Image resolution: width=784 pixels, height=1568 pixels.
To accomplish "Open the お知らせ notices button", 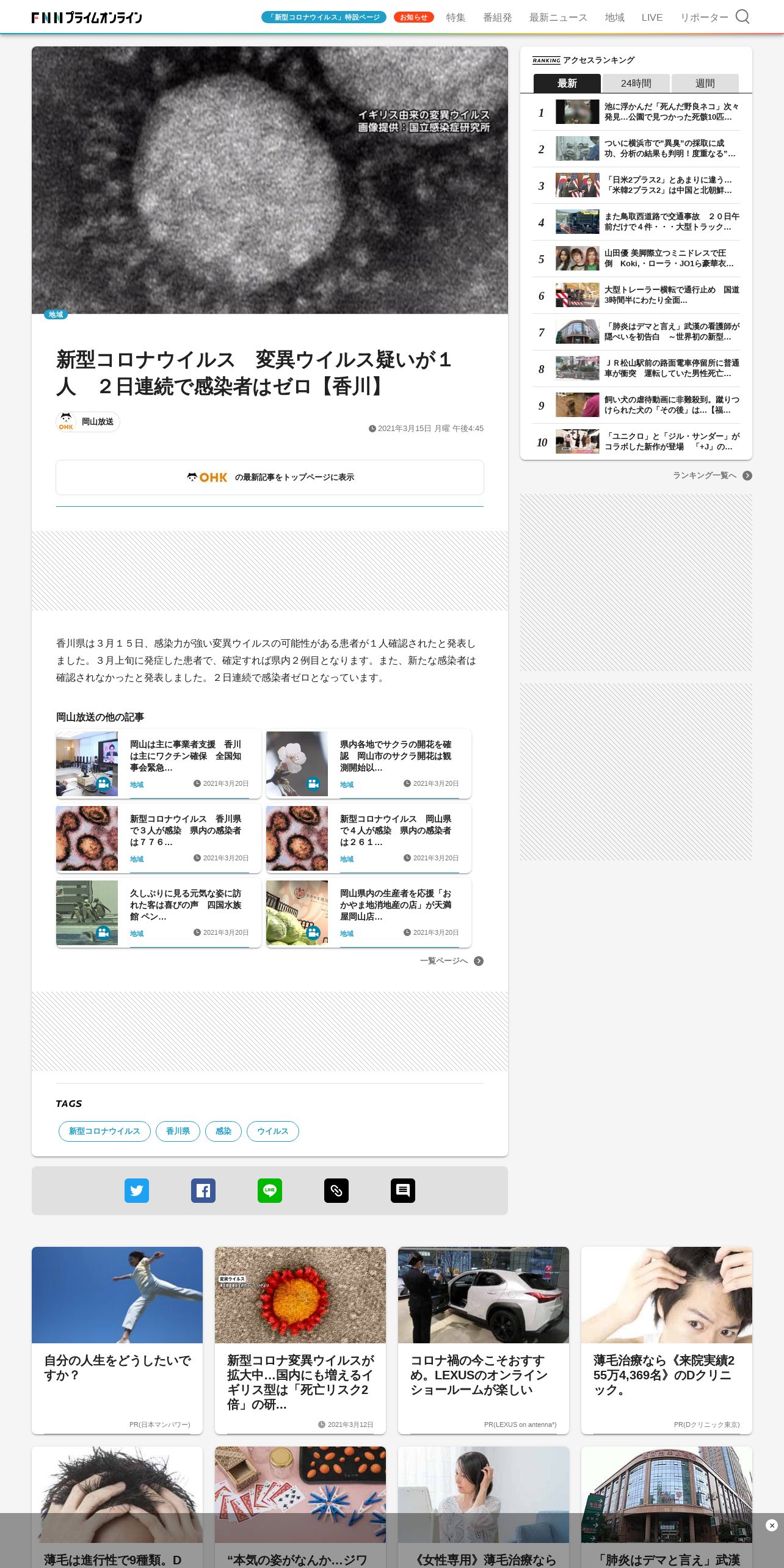I will [413, 17].
